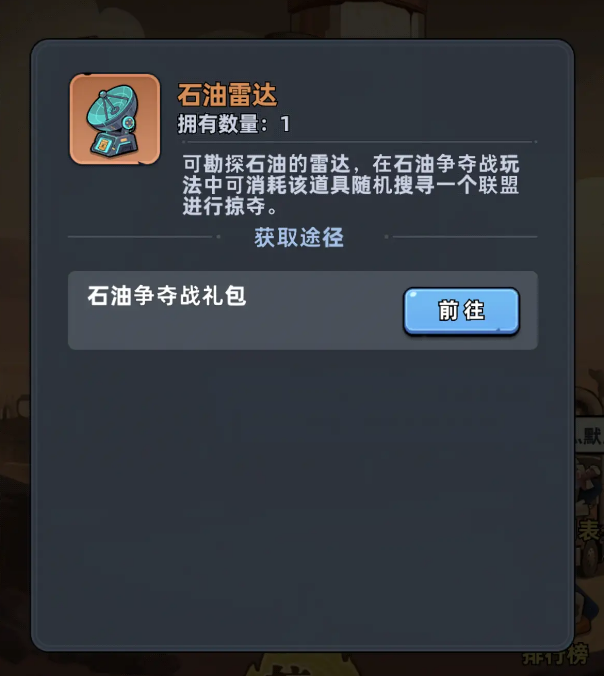Viewport: 604px width, 676px height.
Task: Tap the 前往 button for 石油争夺战礼包
Action: click(461, 311)
